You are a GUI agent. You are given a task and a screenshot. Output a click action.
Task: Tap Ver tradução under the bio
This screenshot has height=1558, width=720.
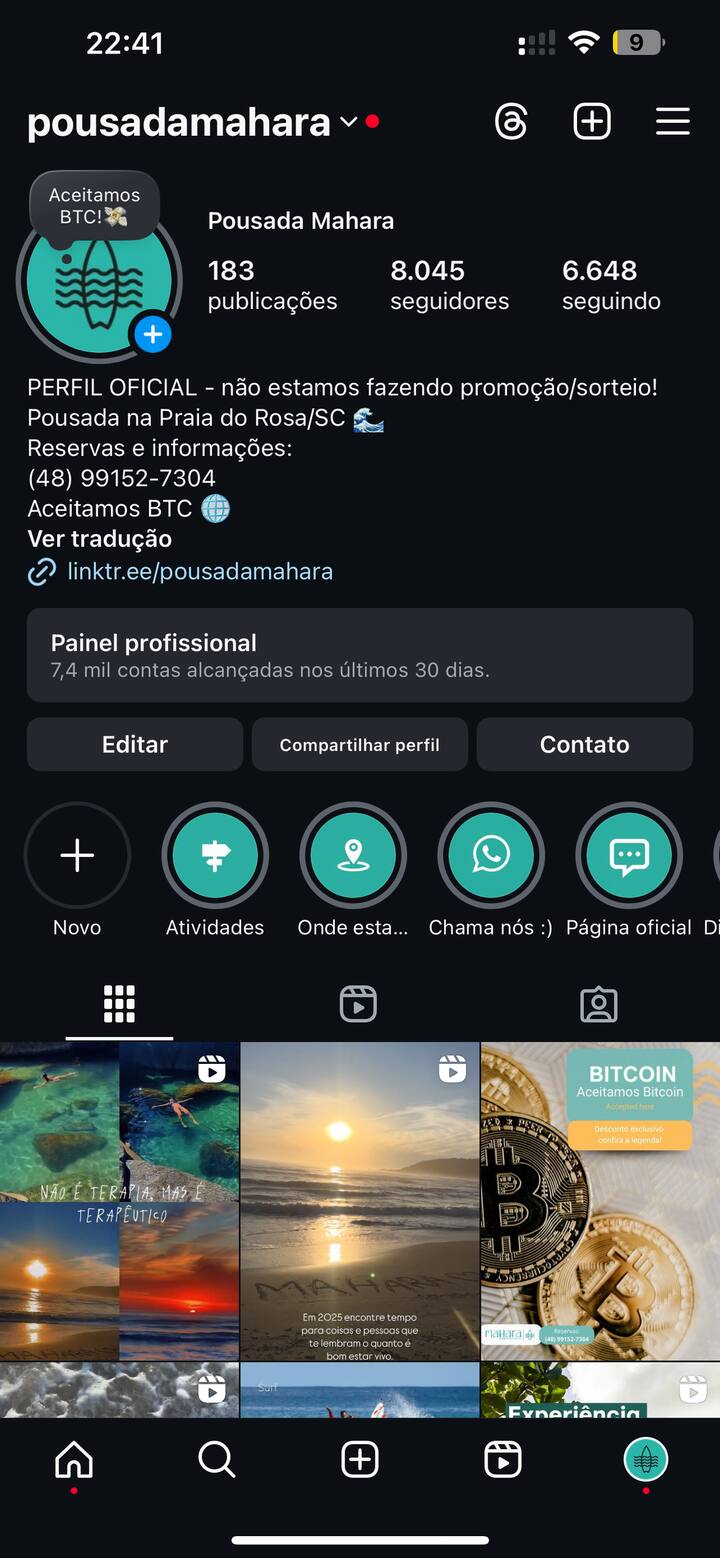pos(100,539)
